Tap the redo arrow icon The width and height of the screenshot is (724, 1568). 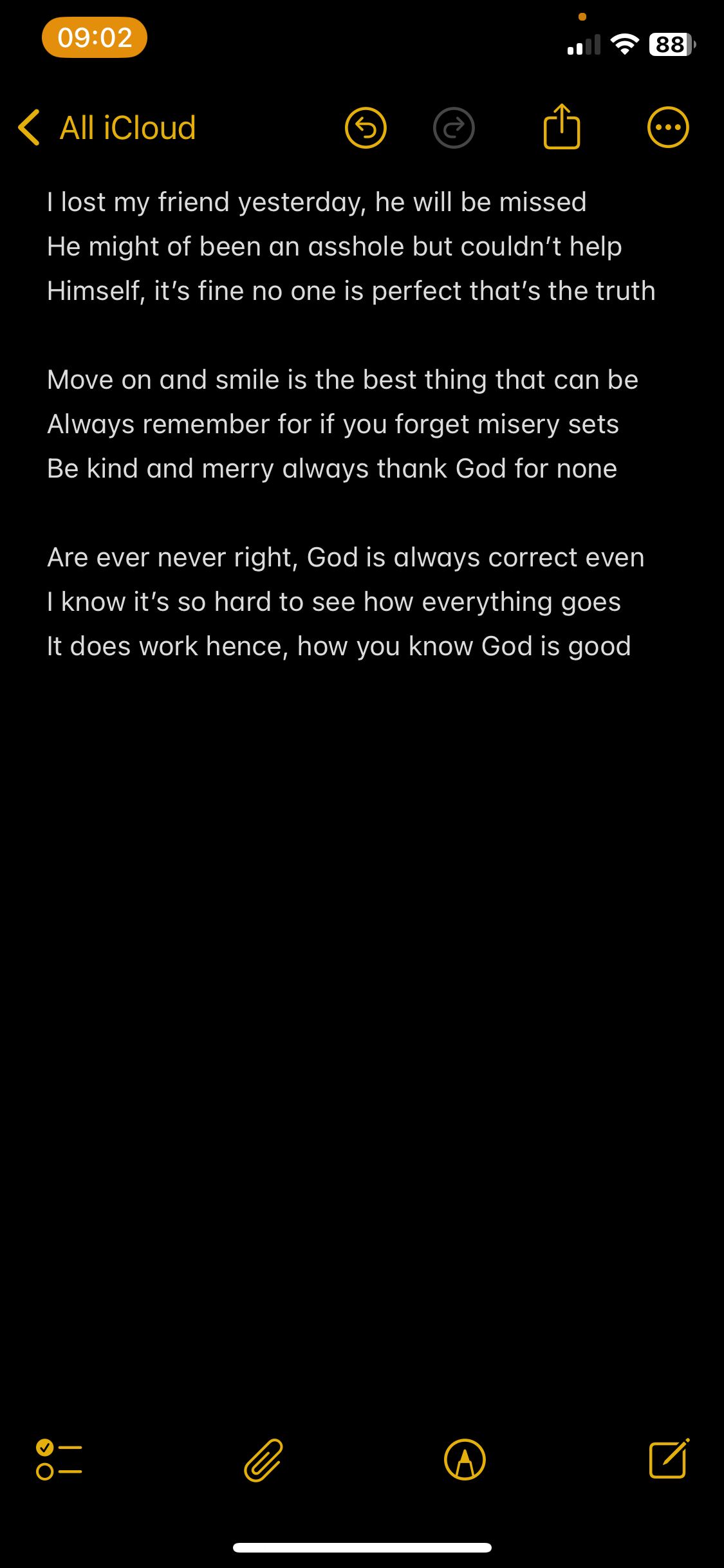[454, 127]
